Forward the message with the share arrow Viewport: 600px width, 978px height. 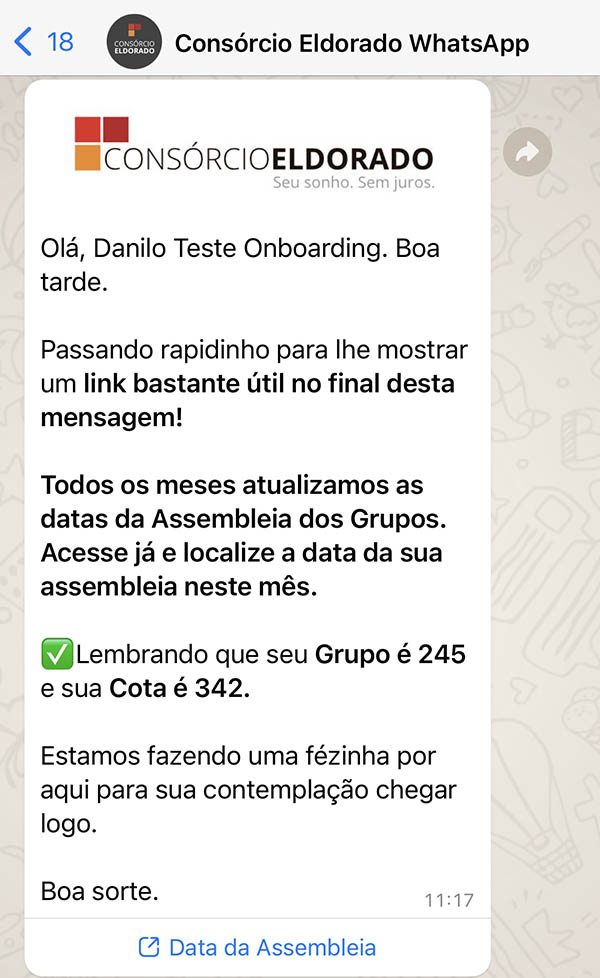coord(528,152)
